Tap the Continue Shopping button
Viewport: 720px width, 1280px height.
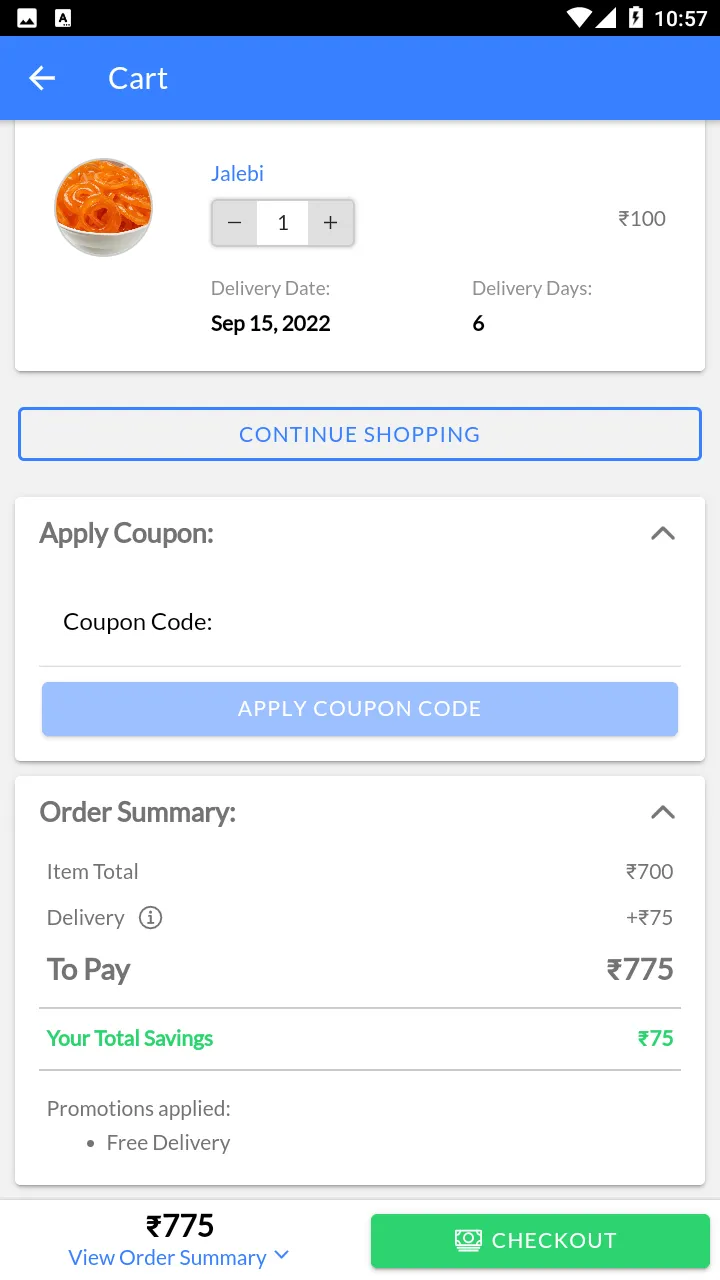click(x=360, y=434)
